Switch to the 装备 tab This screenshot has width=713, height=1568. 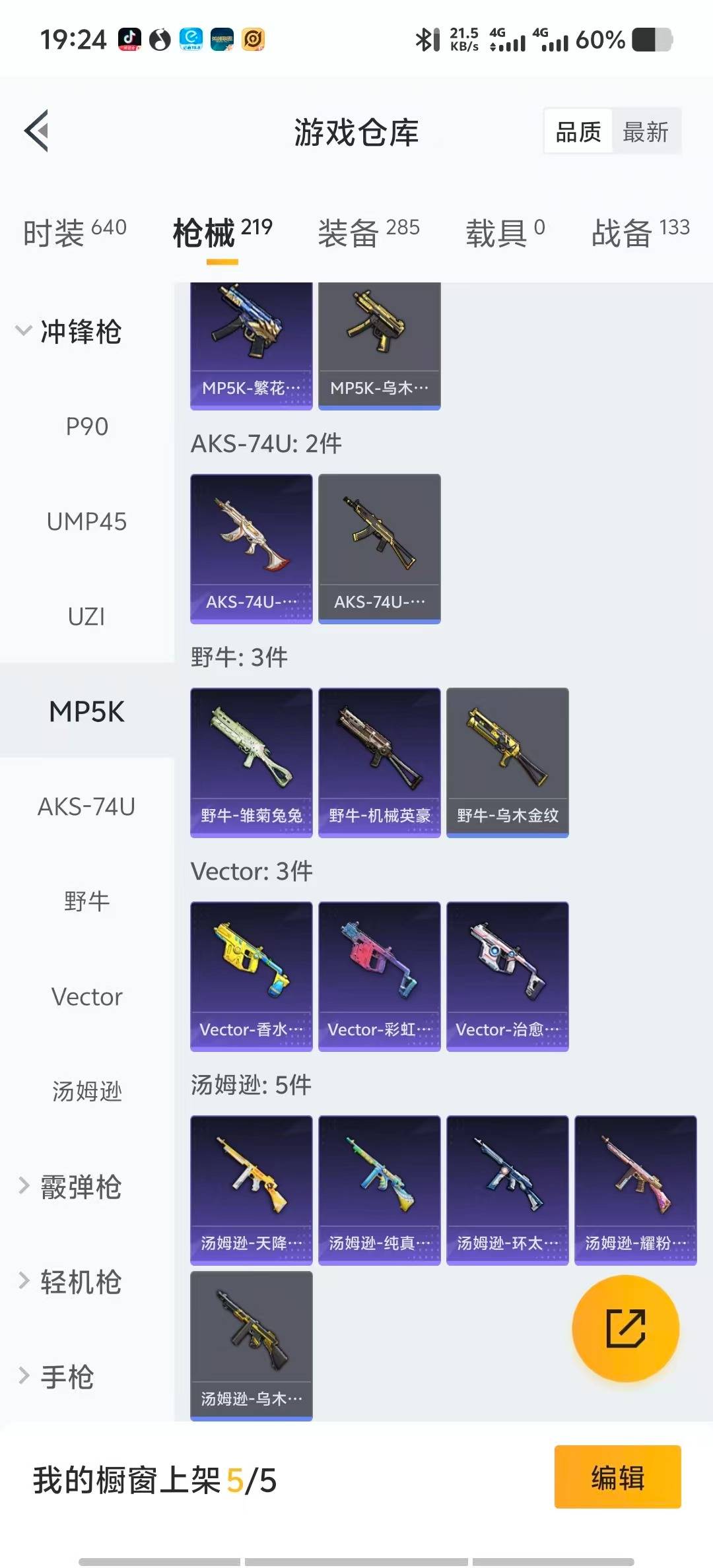tap(368, 232)
